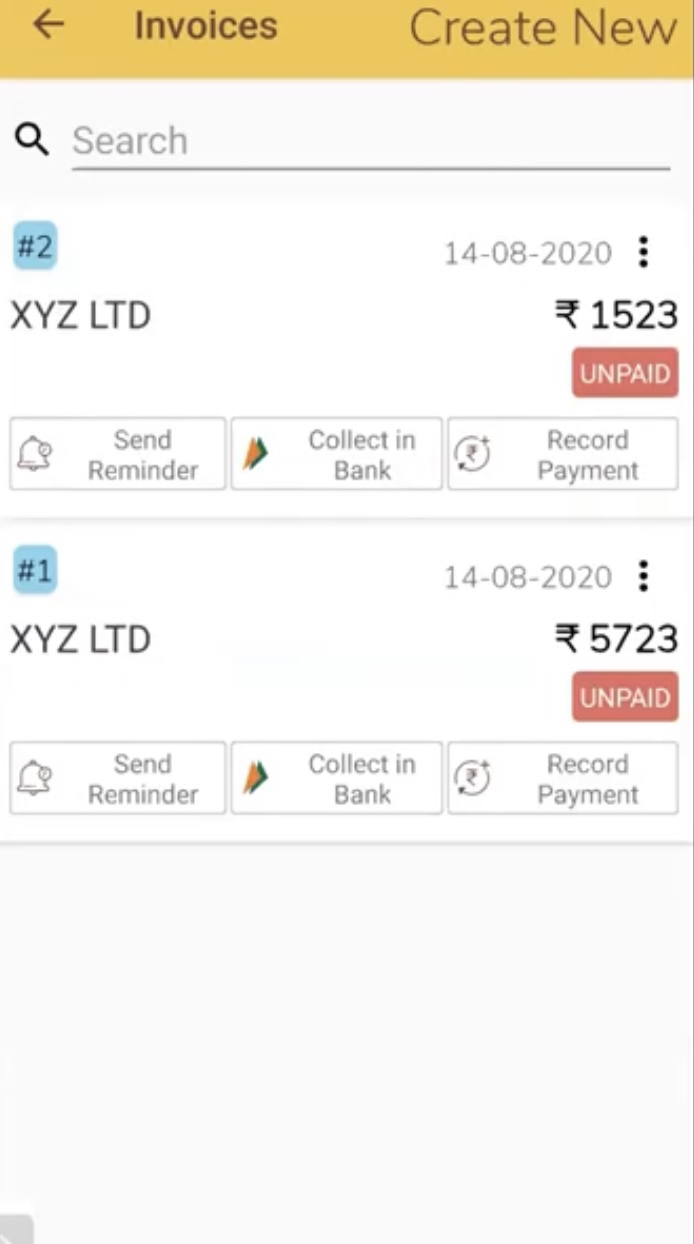
Task: Tap the Search invoices field
Action: (370, 141)
